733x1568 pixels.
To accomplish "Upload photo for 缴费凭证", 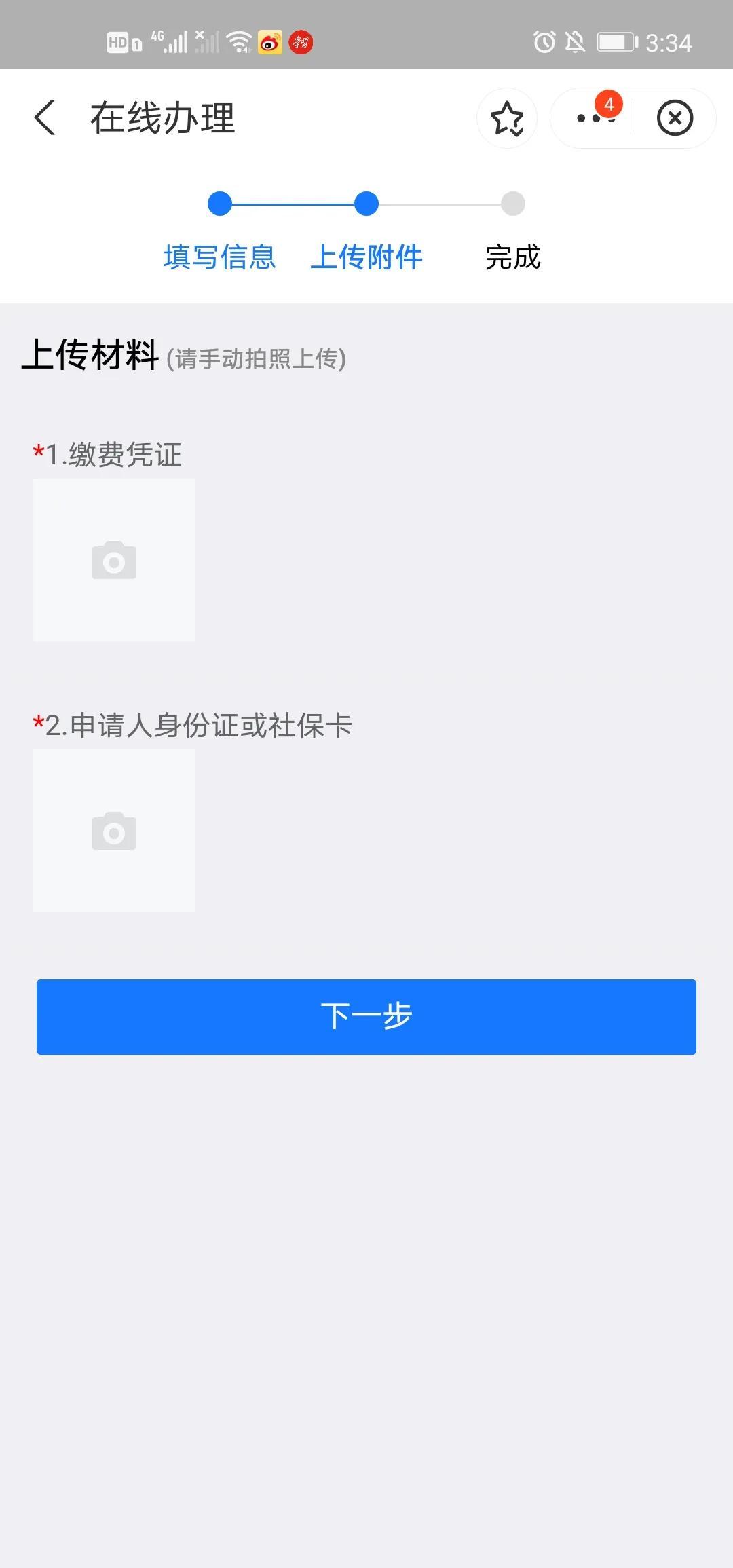I will pos(114,560).
